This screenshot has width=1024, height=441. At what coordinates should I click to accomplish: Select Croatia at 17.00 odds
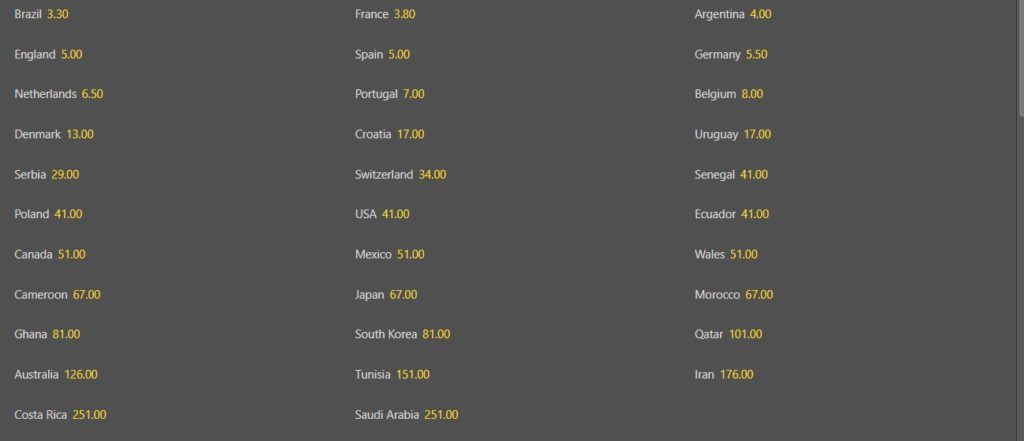pos(389,134)
